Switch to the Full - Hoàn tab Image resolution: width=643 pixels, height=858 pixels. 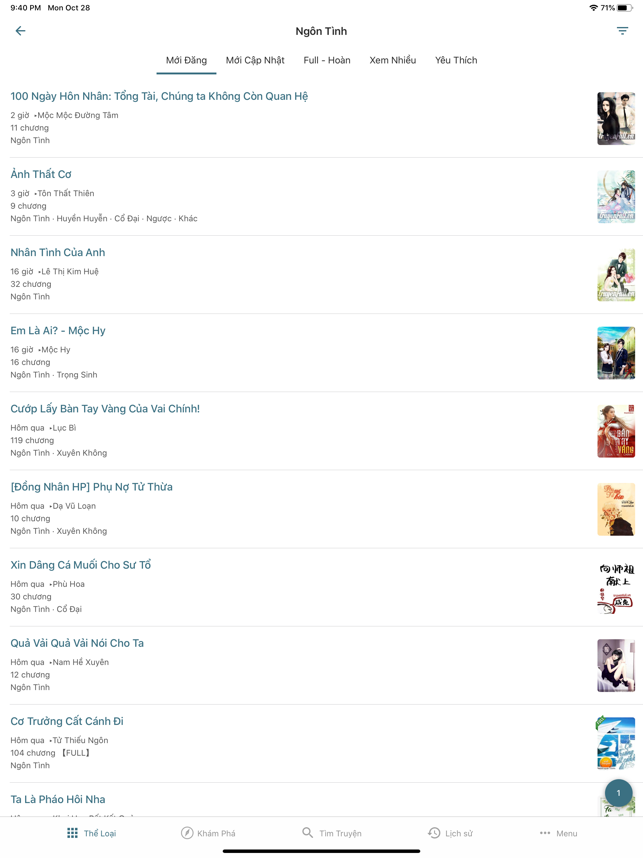pyautogui.click(x=327, y=60)
